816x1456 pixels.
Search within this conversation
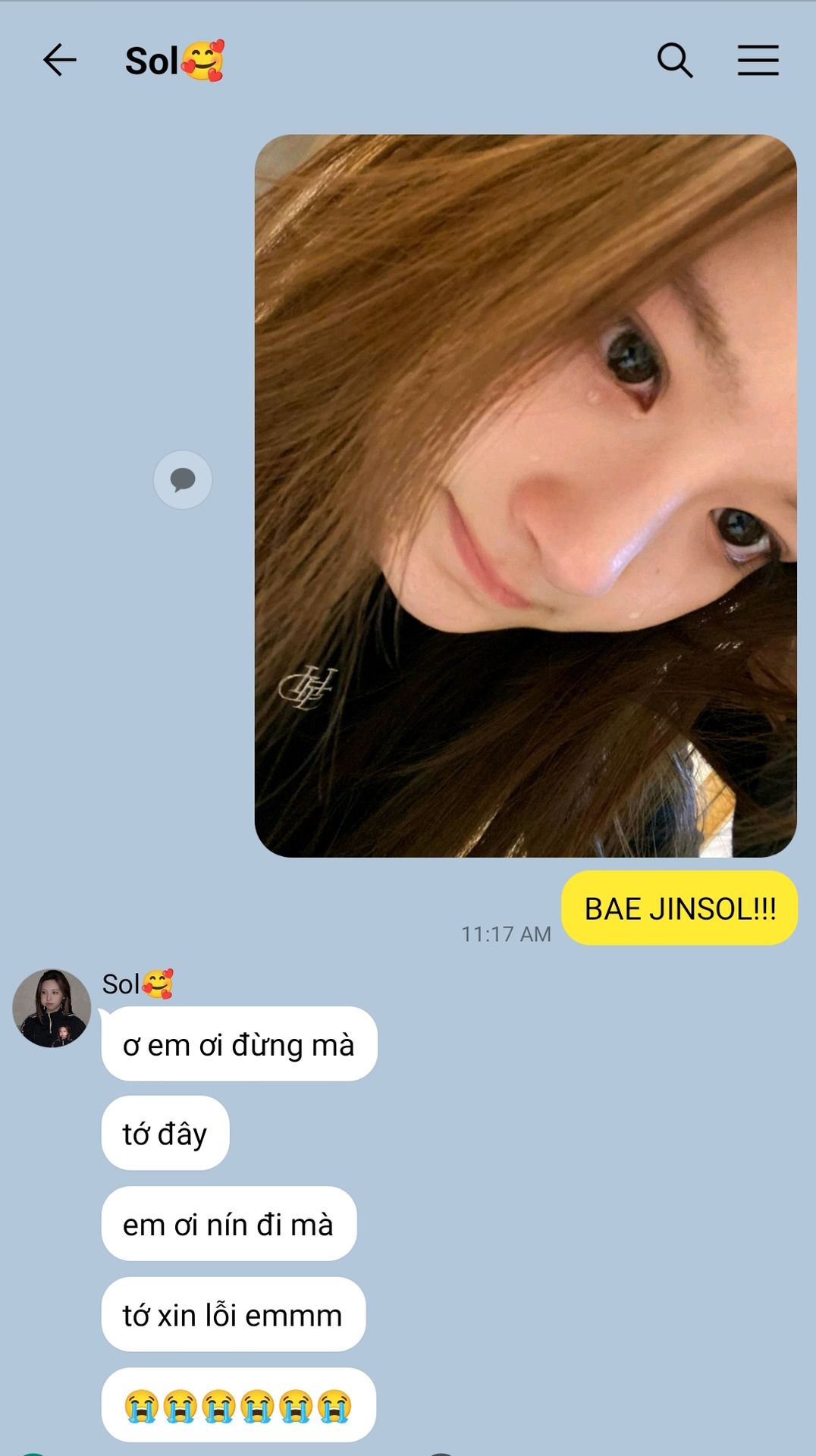(x=674, y=61)
